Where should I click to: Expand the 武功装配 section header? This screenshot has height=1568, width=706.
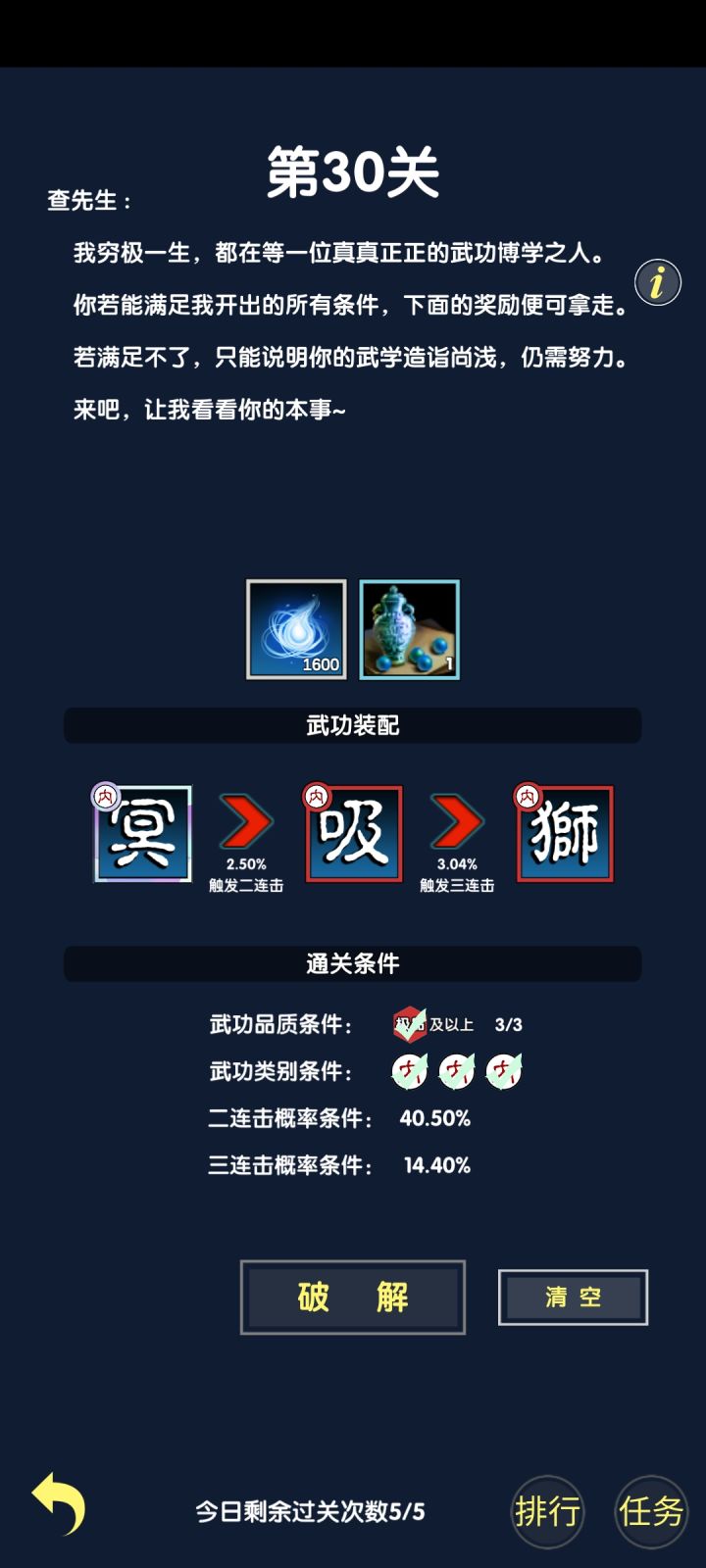[353, 725]
